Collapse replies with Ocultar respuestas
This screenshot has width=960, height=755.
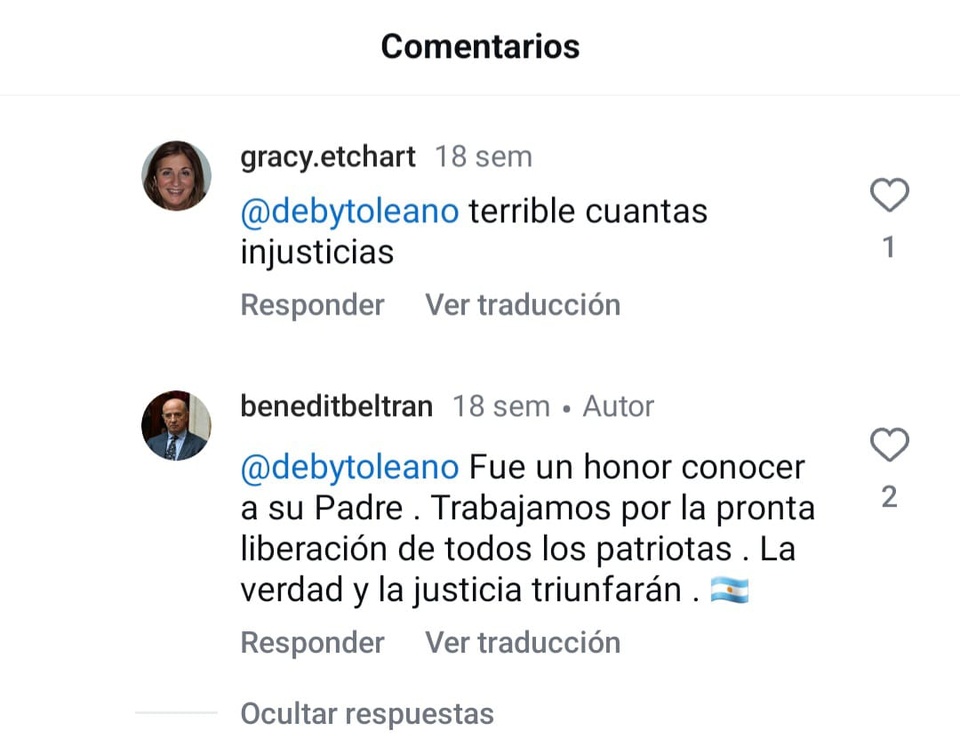pos(367,714)
